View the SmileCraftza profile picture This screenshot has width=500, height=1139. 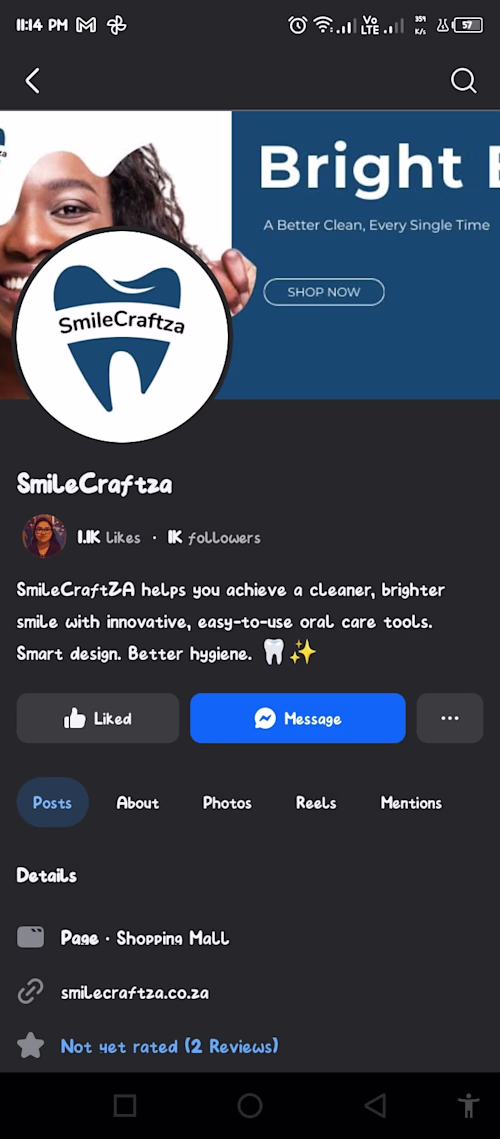point(121,336)
